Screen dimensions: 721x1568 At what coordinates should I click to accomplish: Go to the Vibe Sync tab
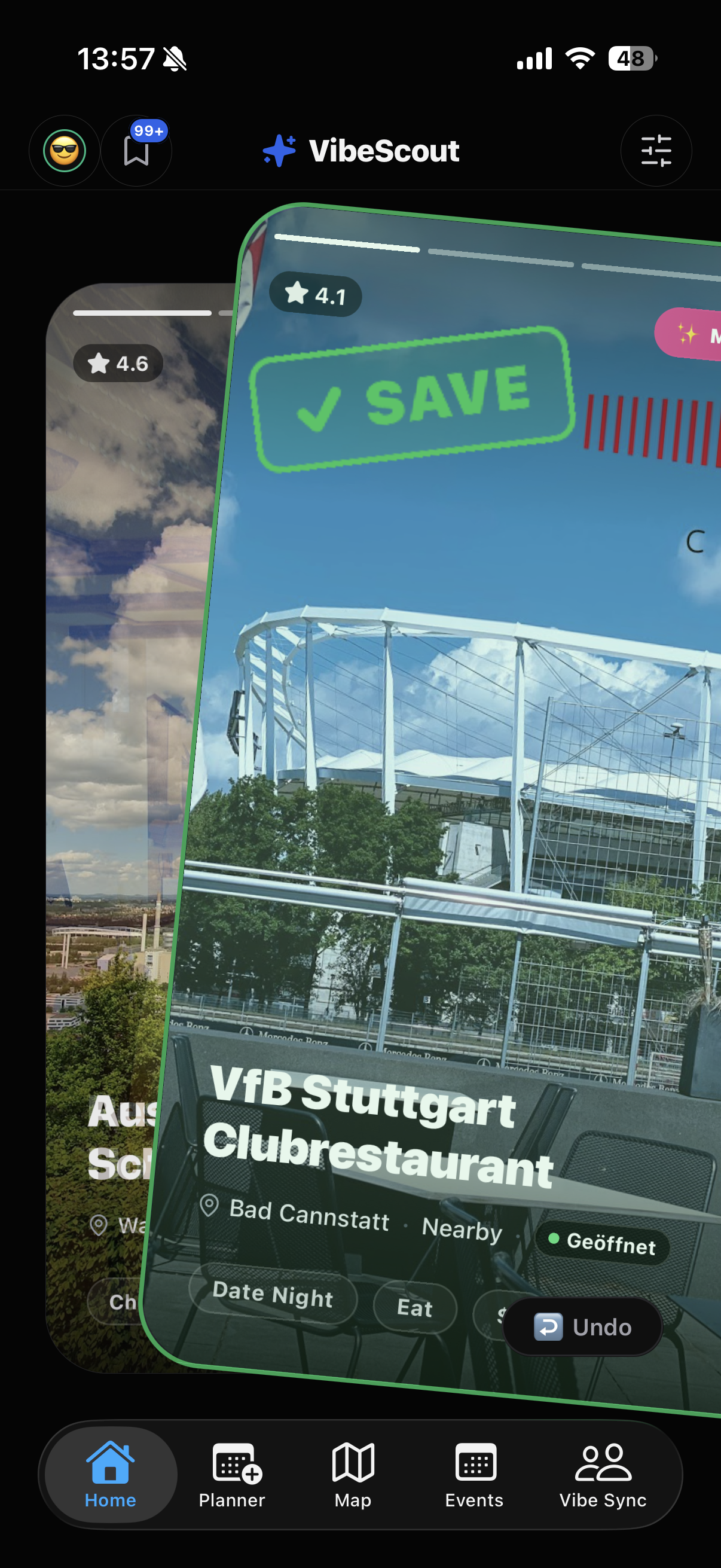(603, 1474)
